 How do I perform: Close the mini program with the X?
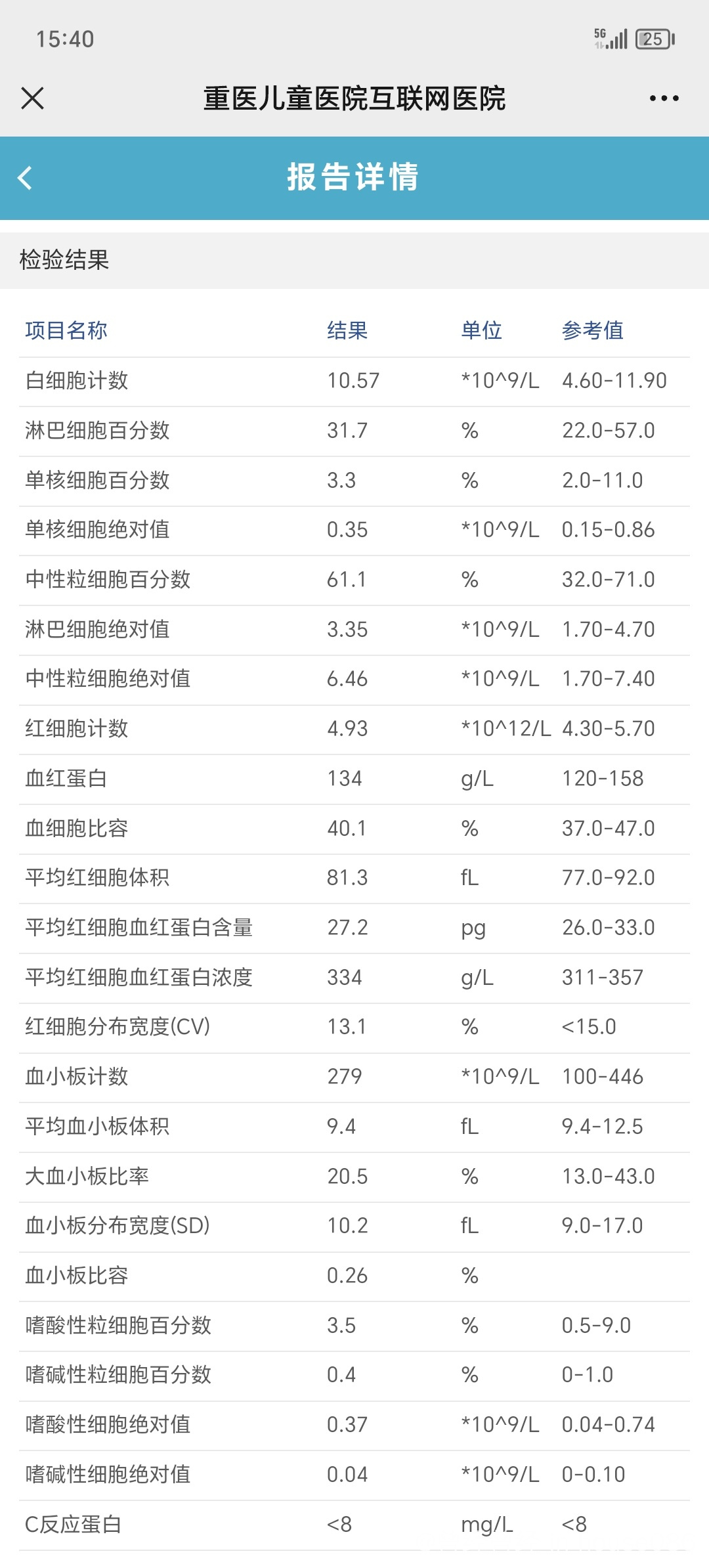(32, 98)
